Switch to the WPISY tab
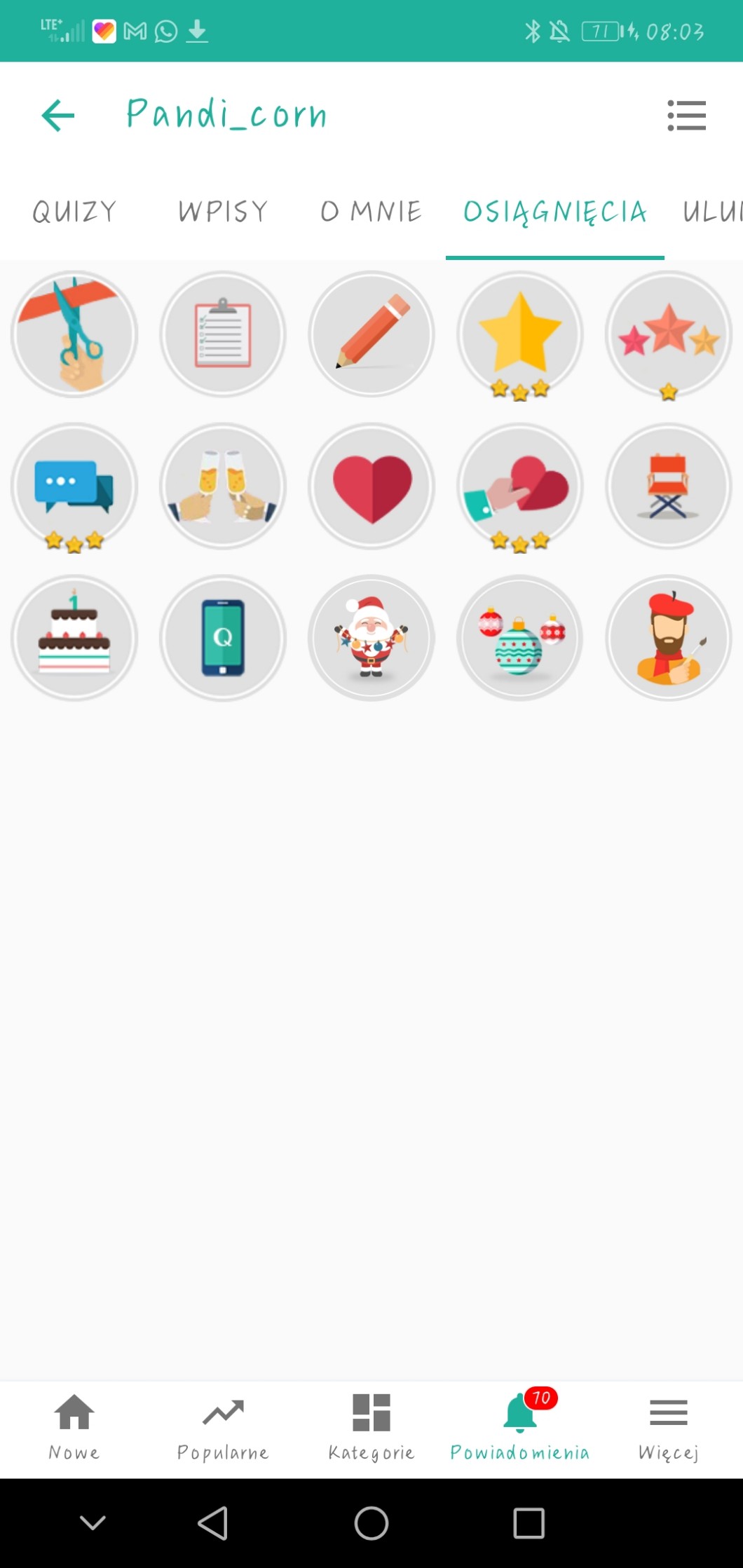The width and height of the screenshot is (743, 1568). click(223, 212)
